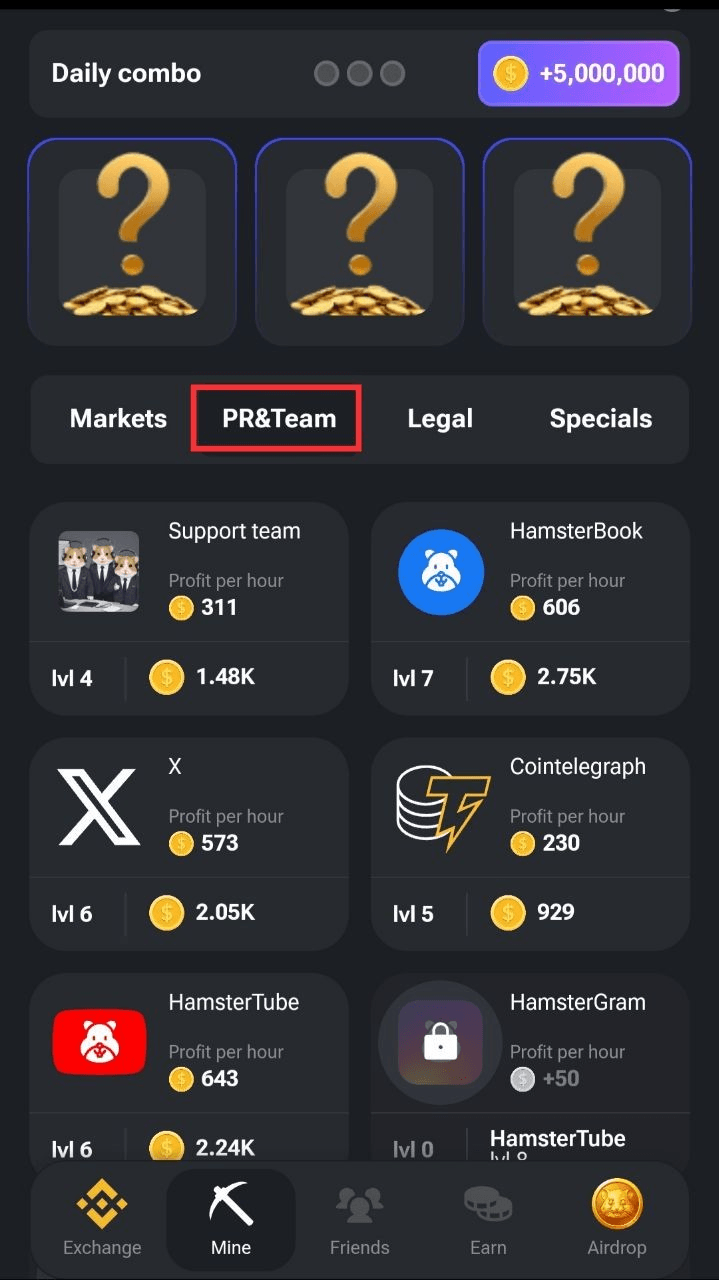The width and height of the screenshot is (719, 1280).
Task: Open the Earn tab
Action: 488,1218
